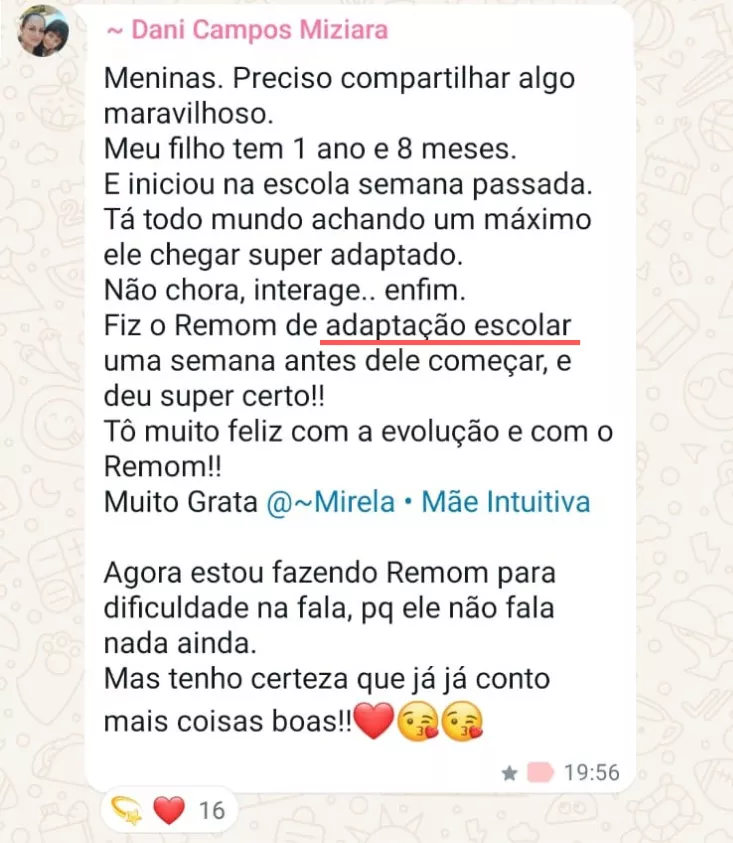The width and height of the screenshot is (733, 843).
Task: Open the @~Mirela • Mãe Intuitiva mention
Action: [428, 502]
